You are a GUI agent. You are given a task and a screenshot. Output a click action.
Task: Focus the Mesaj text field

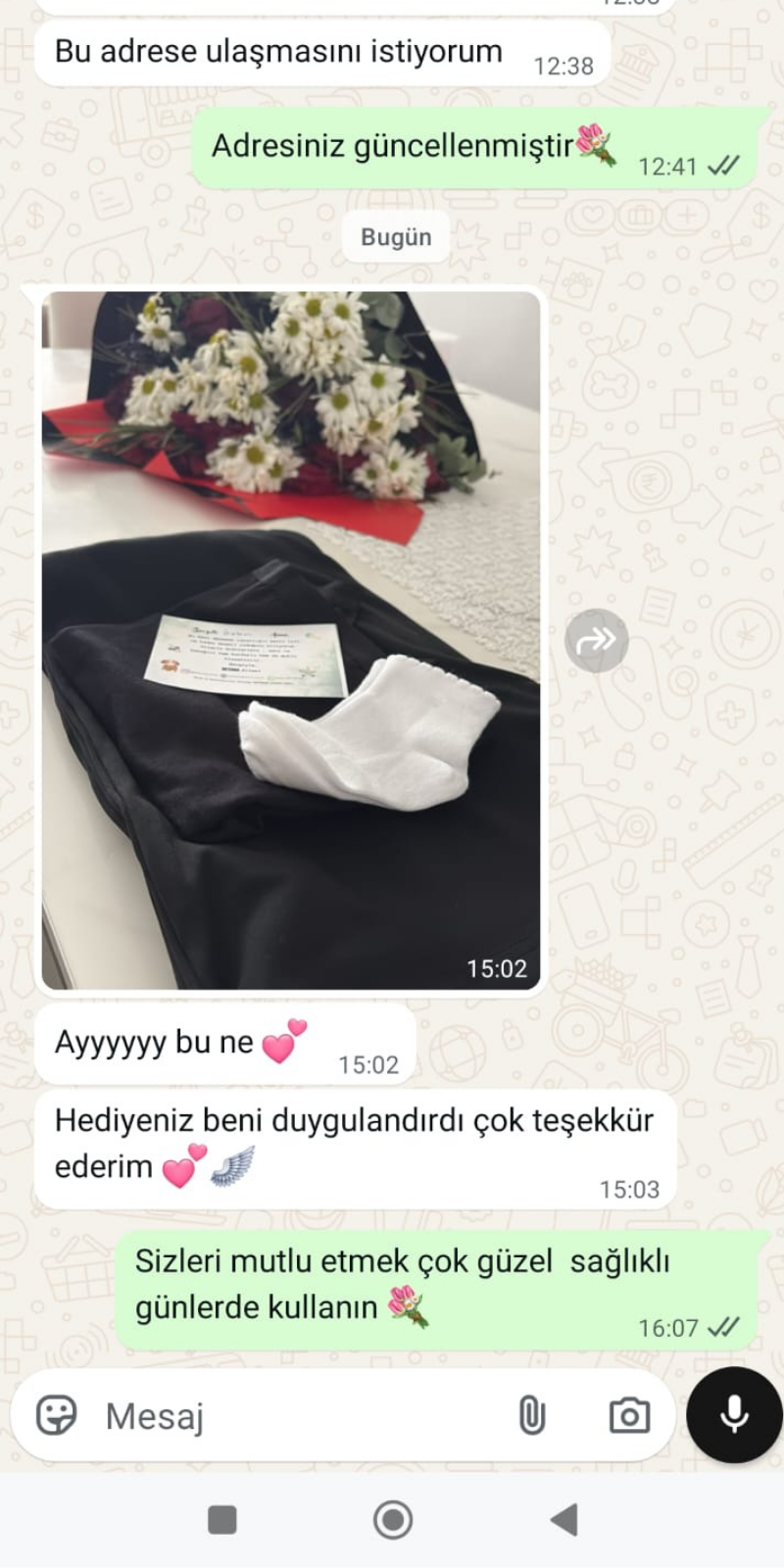[x=294, y=1416]
